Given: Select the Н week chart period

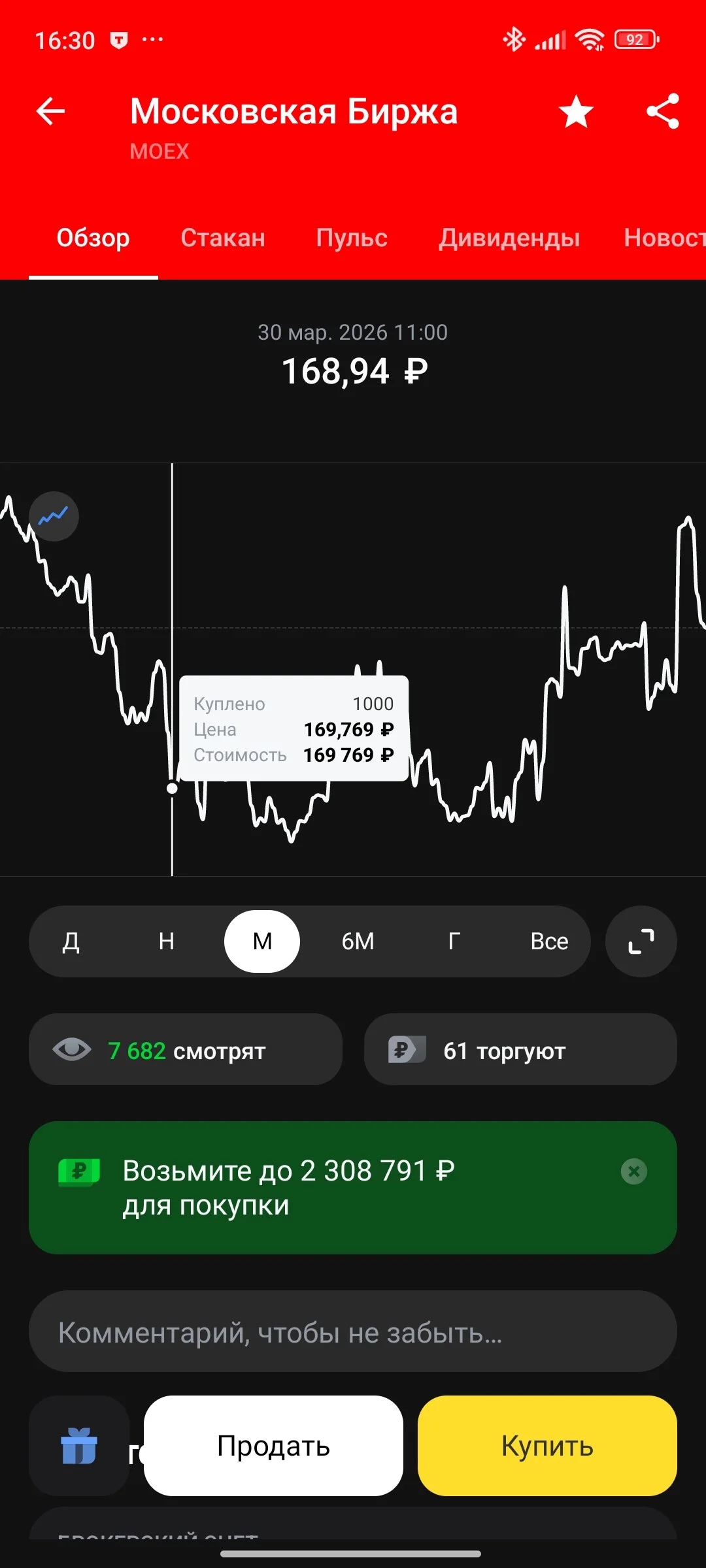Looking at the screenshot, I should [x=167, y=941].
